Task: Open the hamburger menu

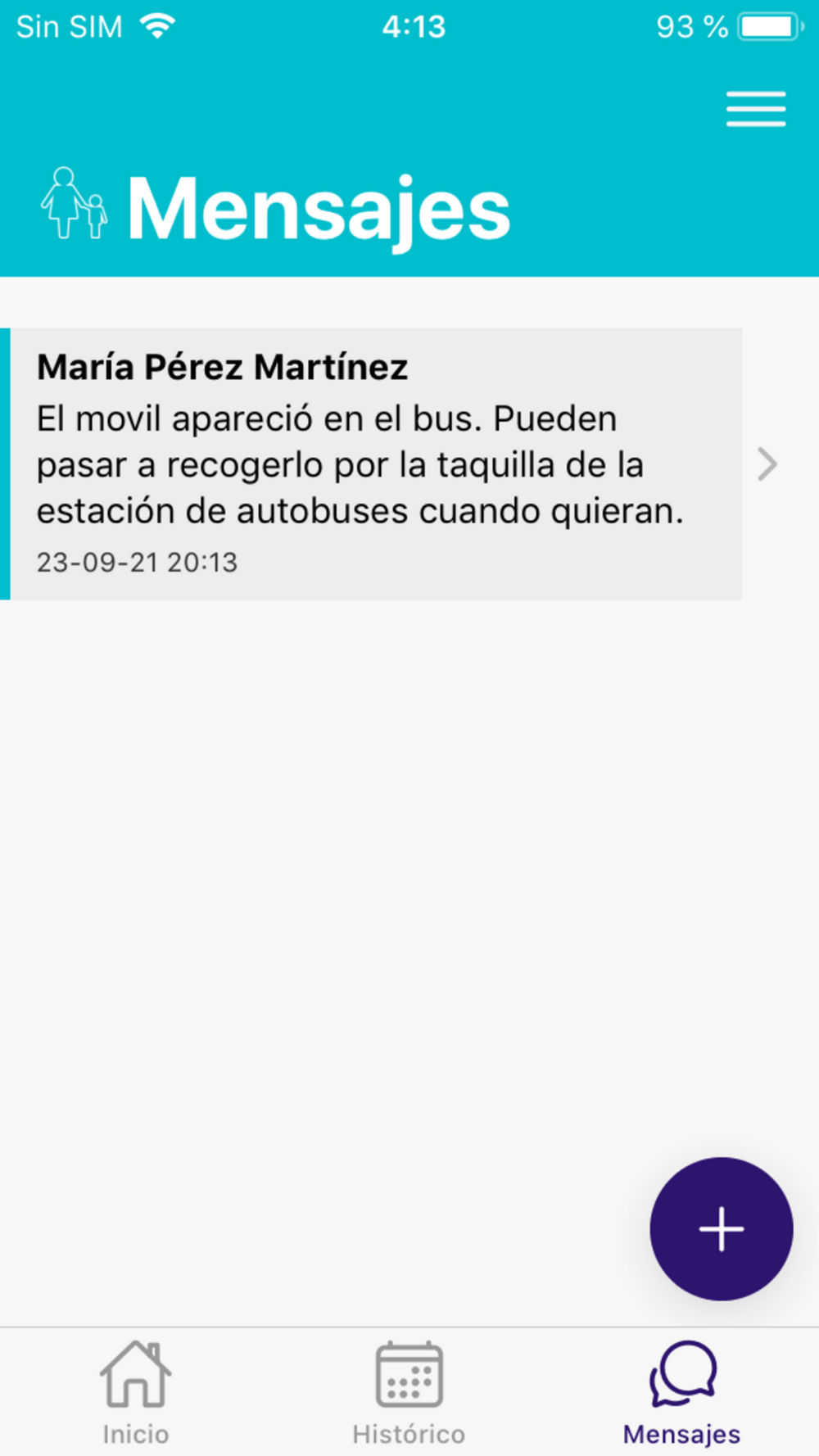Action: tap(755, 109)
